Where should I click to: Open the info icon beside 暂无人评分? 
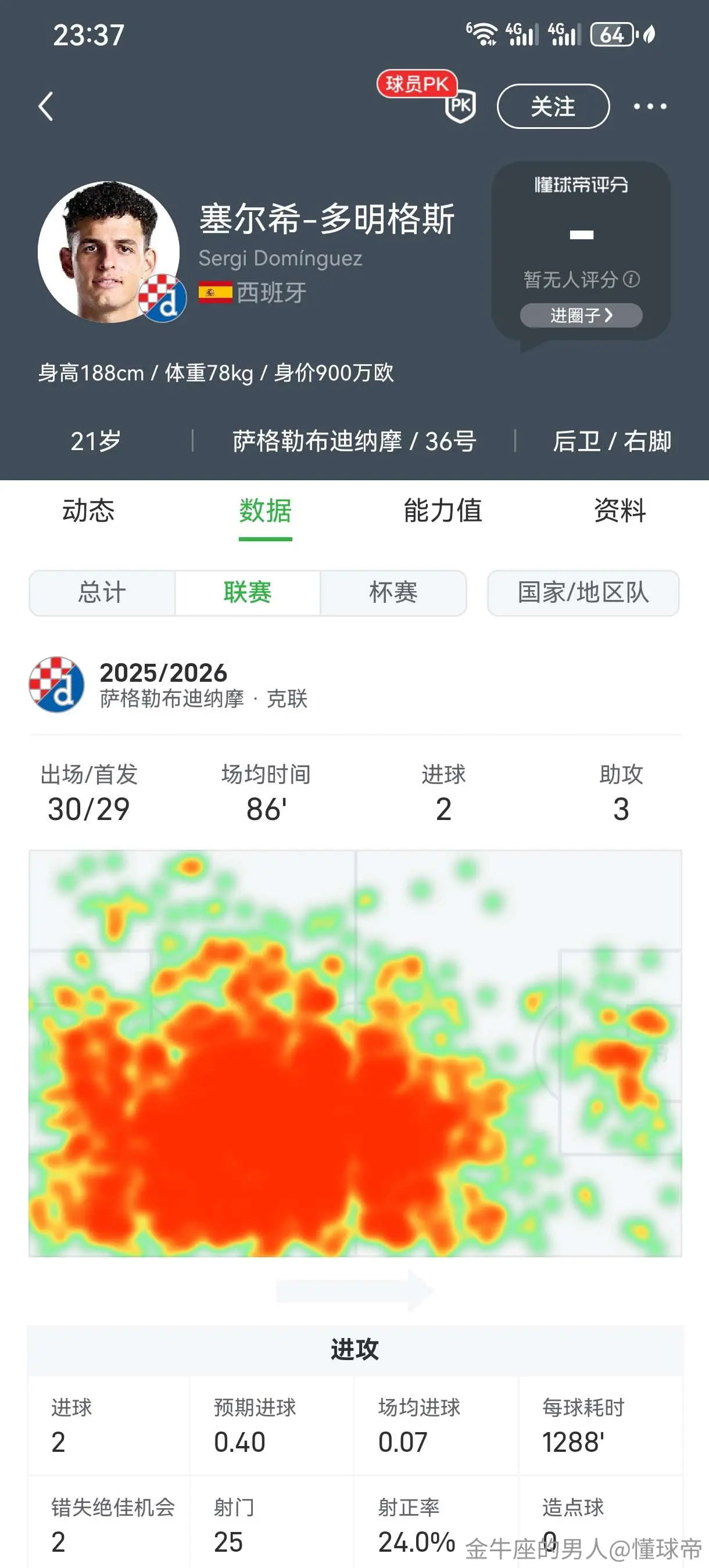point(632,279)
